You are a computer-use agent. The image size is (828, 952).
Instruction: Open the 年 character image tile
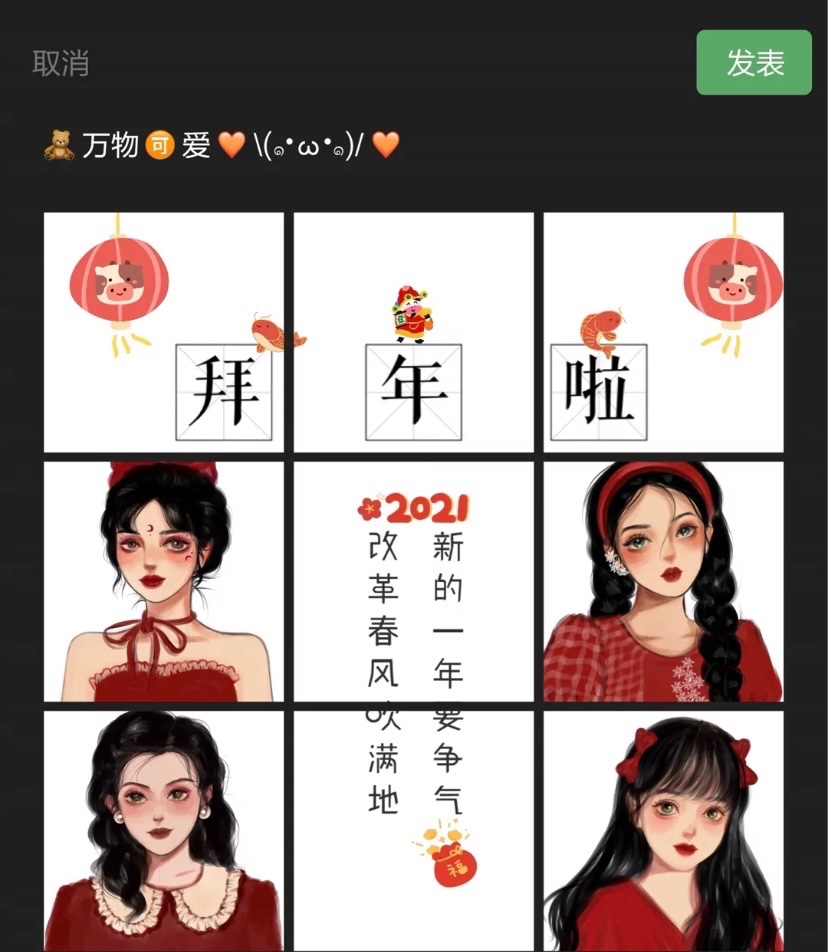click(413, 332)
